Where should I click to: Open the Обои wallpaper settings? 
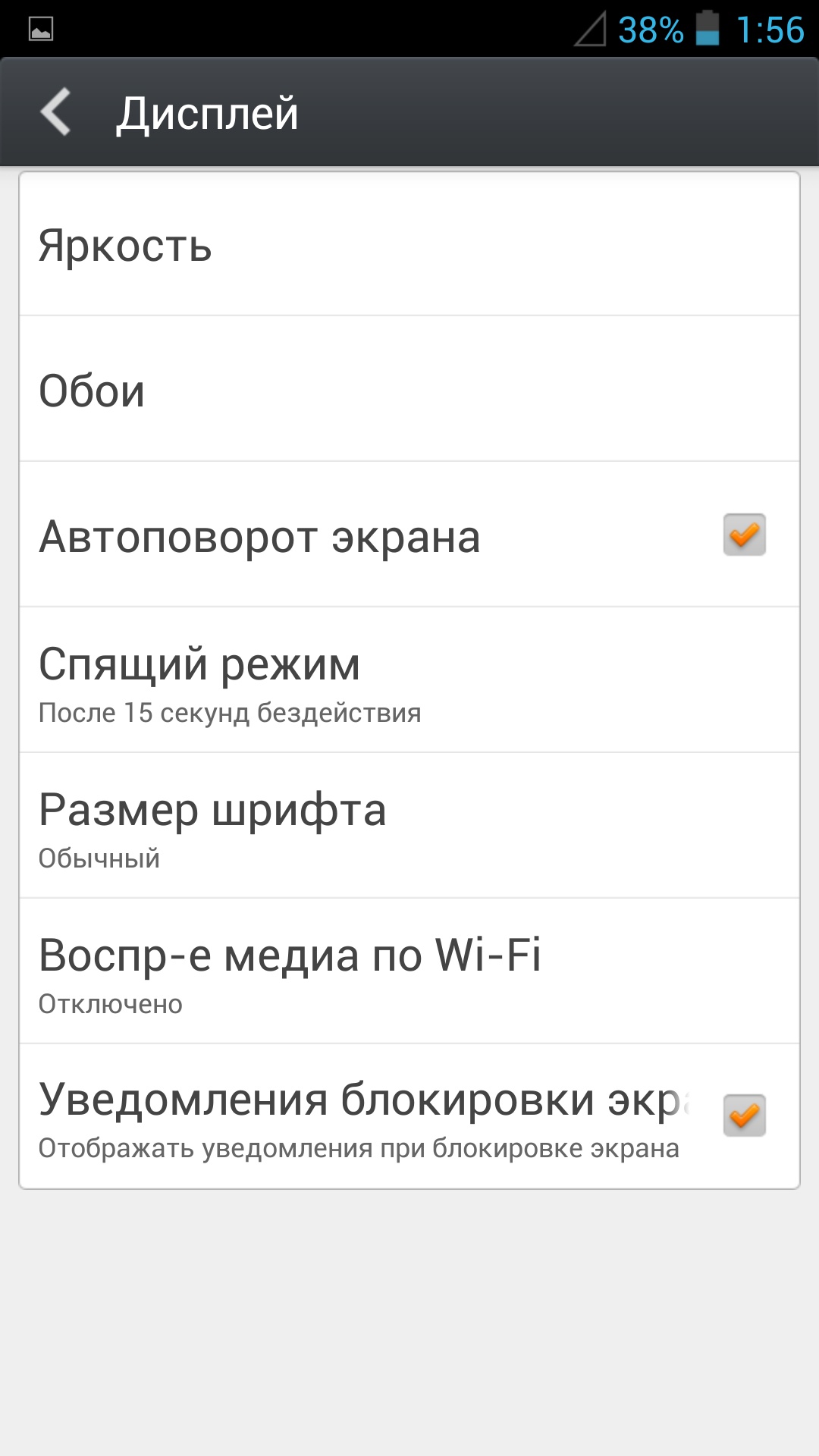pos(409,391)
